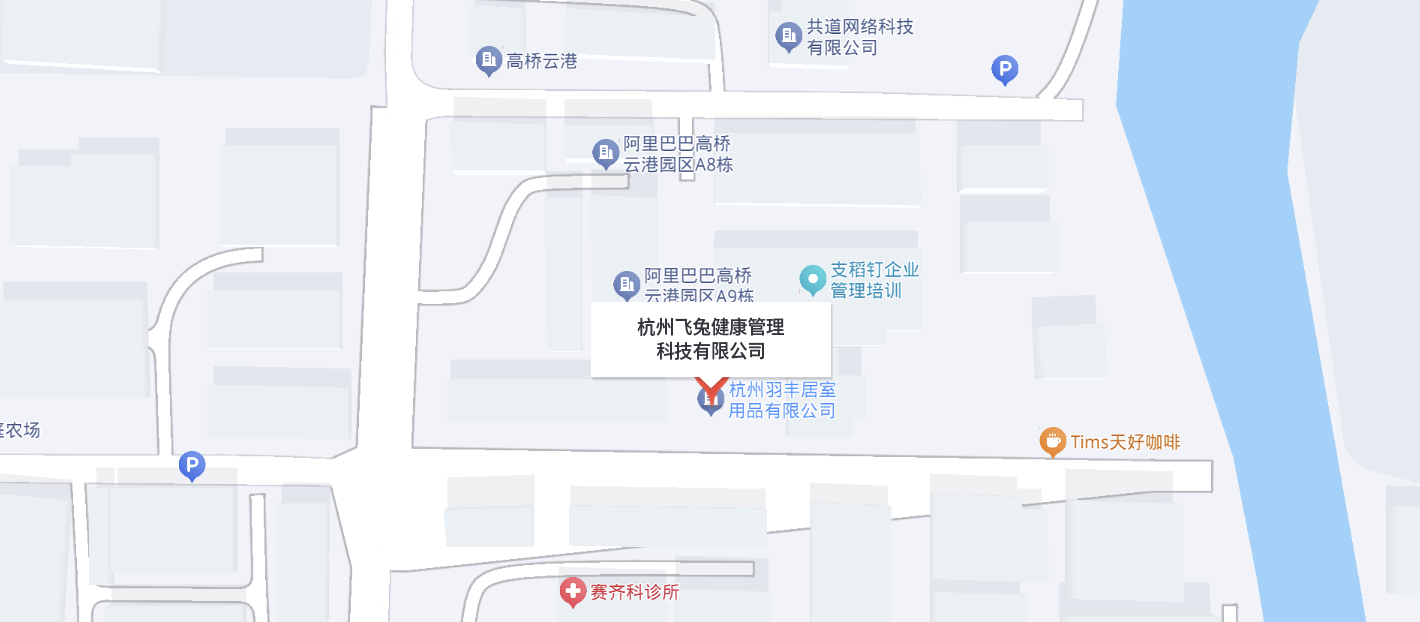Select the 支稻钉企业管理培训 marker
Screen dimensions: 1420x622
pos(813,279)
